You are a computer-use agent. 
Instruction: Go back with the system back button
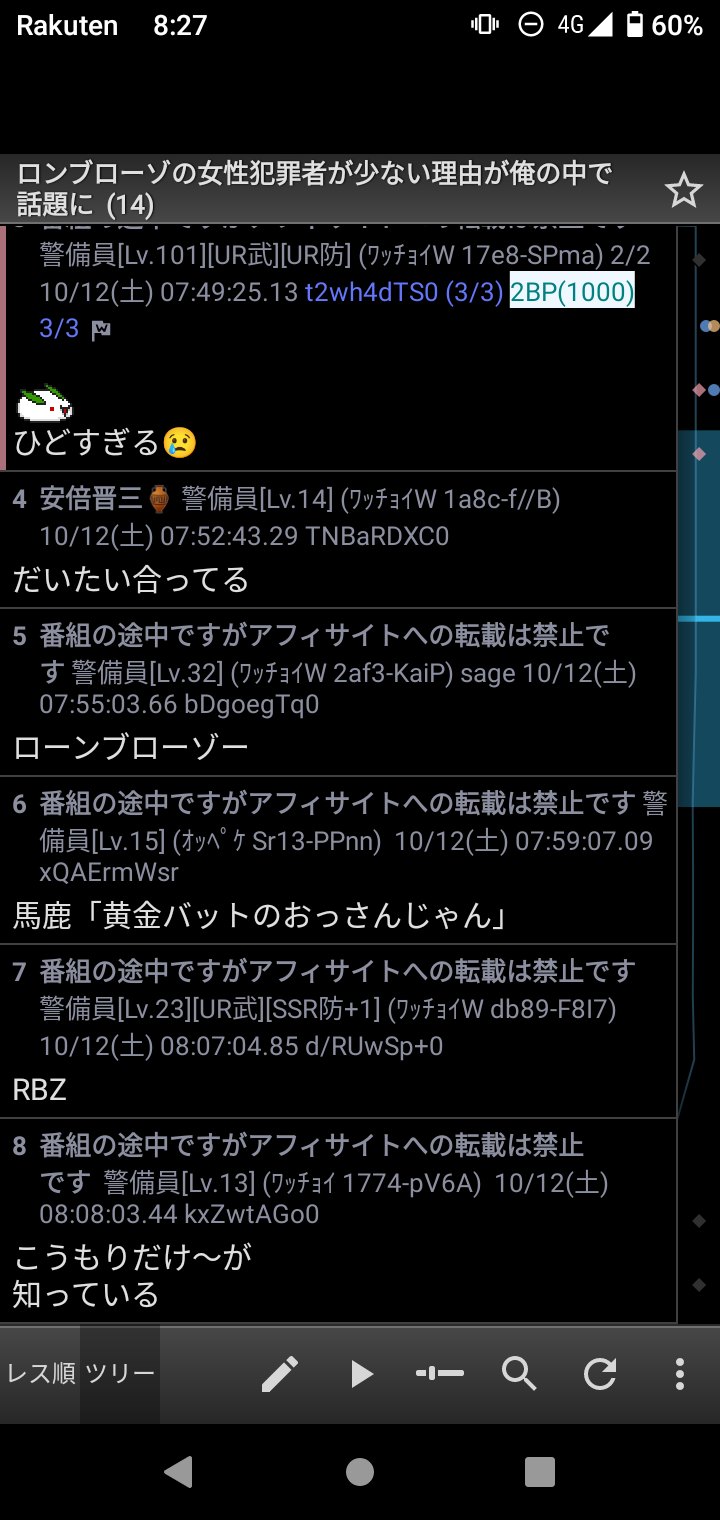179,1471
